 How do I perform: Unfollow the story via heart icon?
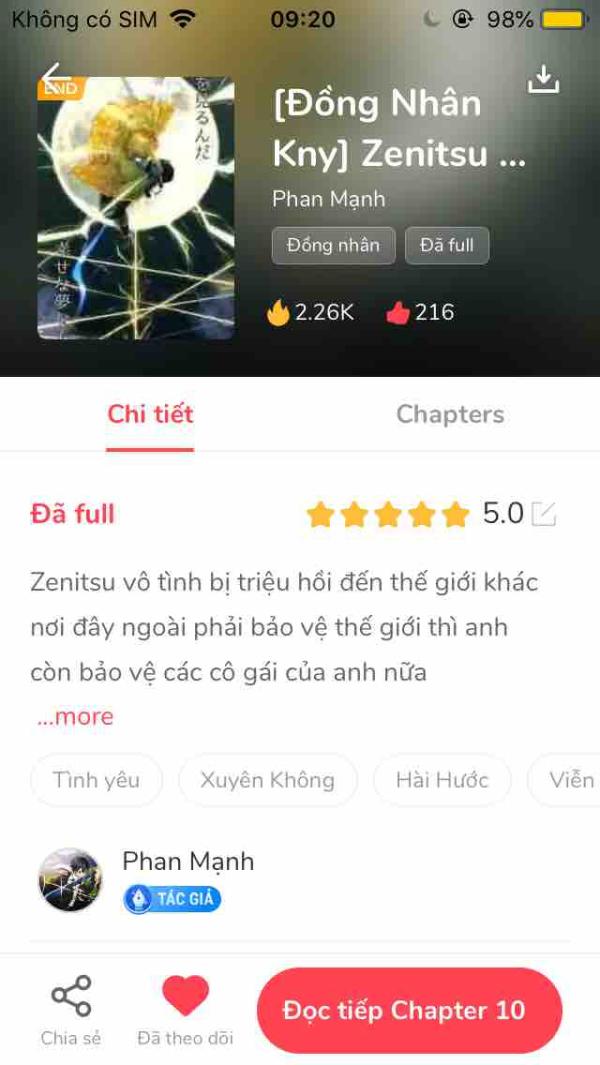pos(185,1011)
